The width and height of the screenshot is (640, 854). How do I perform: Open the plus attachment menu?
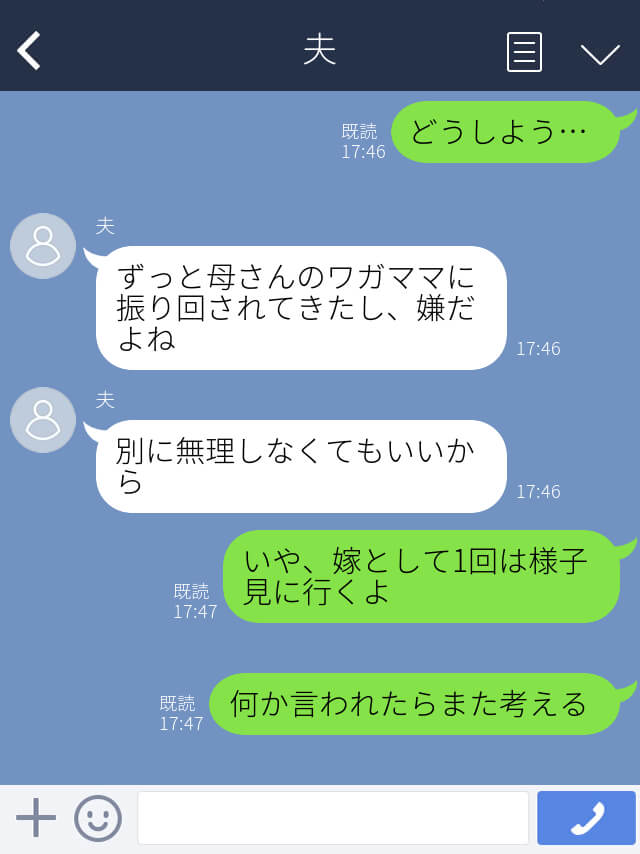[36, 818]
